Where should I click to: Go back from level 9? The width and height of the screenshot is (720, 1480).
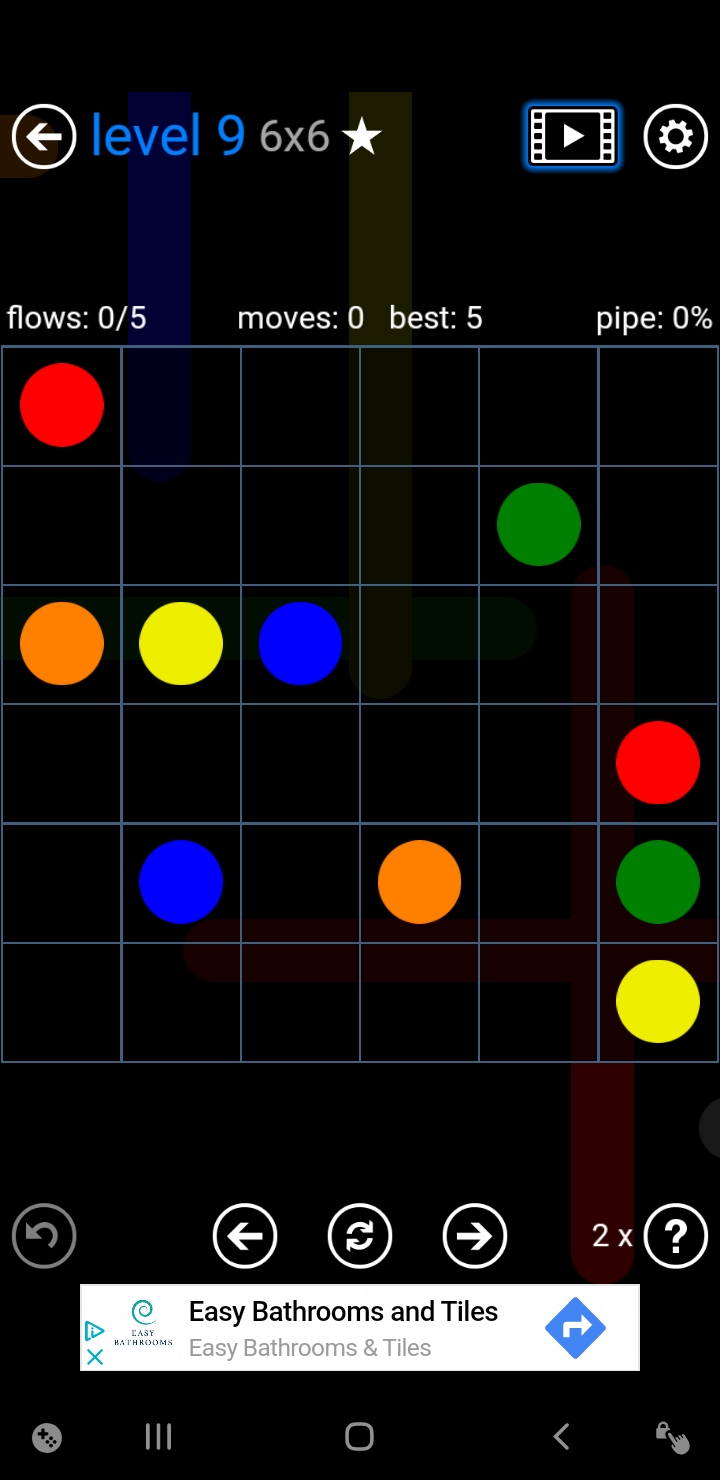pos(44,136)
